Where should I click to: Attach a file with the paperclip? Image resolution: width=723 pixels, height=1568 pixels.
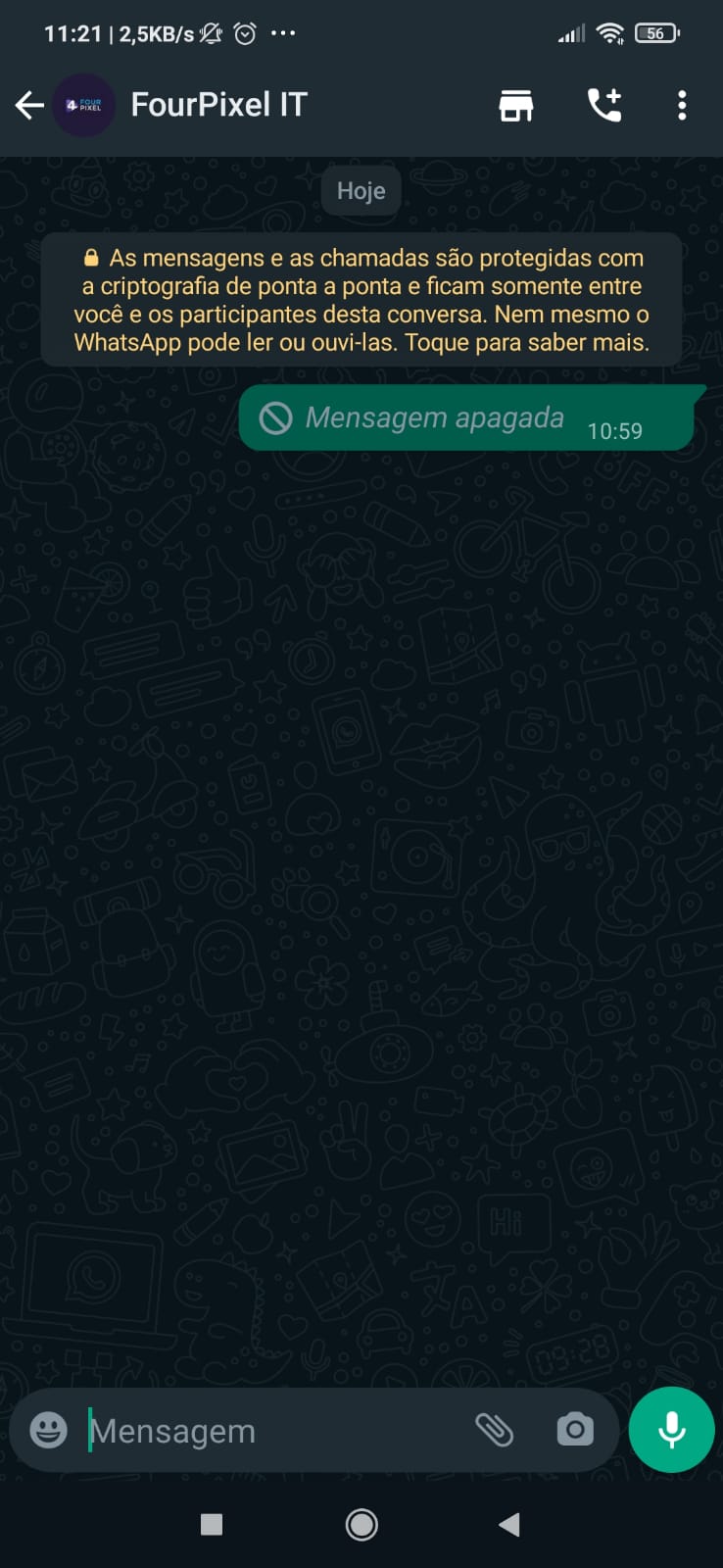point(495,1430)
